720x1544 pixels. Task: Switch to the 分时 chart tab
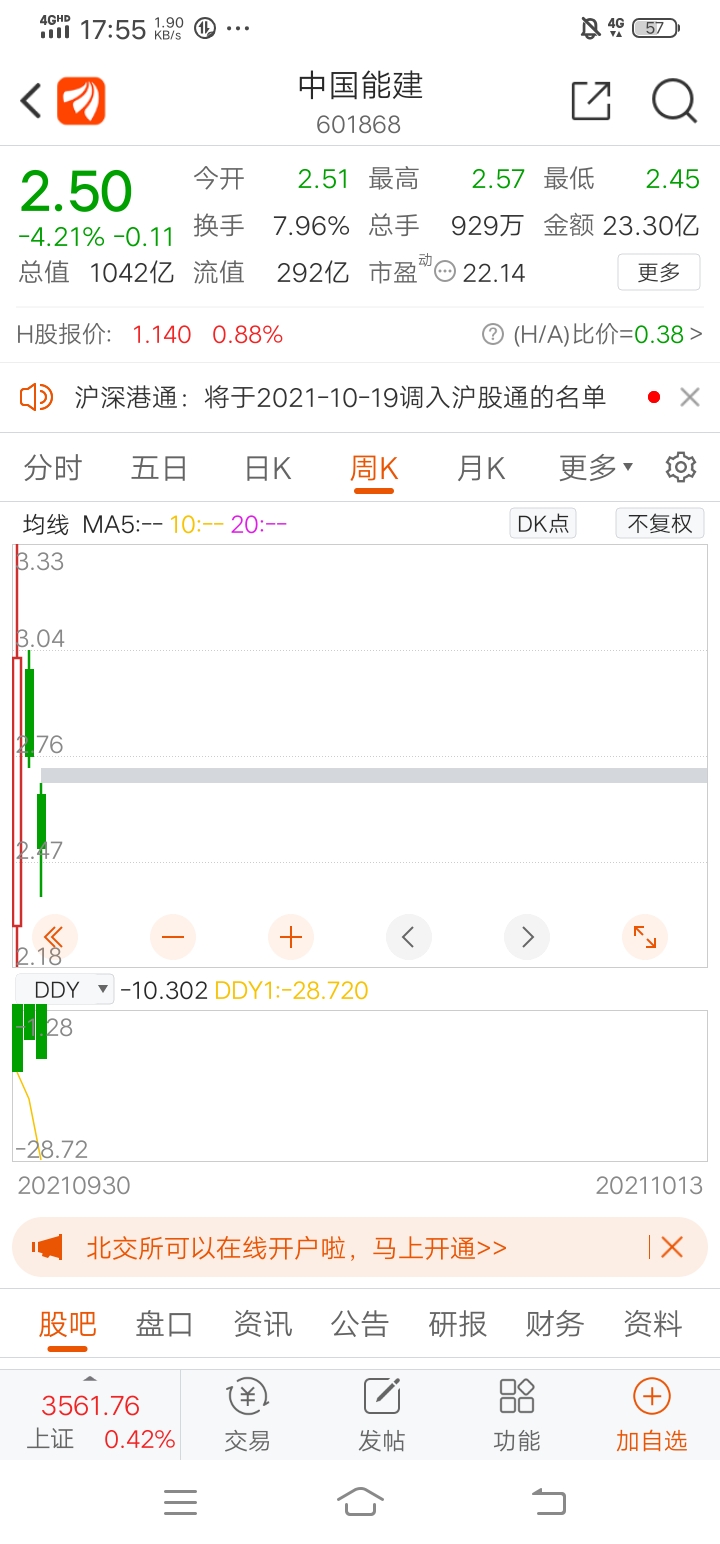click(53, 468)
